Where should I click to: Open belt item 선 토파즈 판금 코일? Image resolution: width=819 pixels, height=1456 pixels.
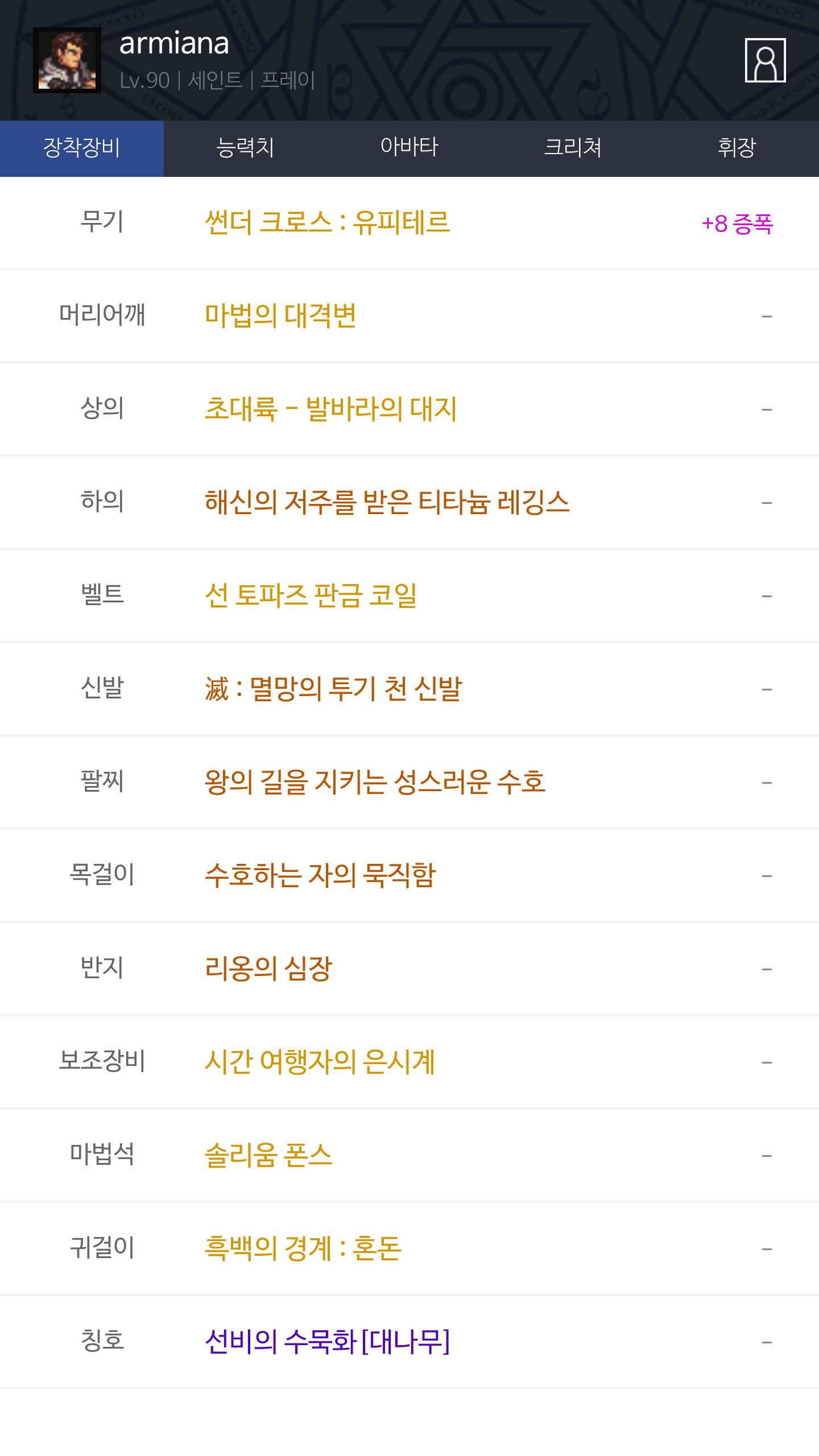point(311,595)
